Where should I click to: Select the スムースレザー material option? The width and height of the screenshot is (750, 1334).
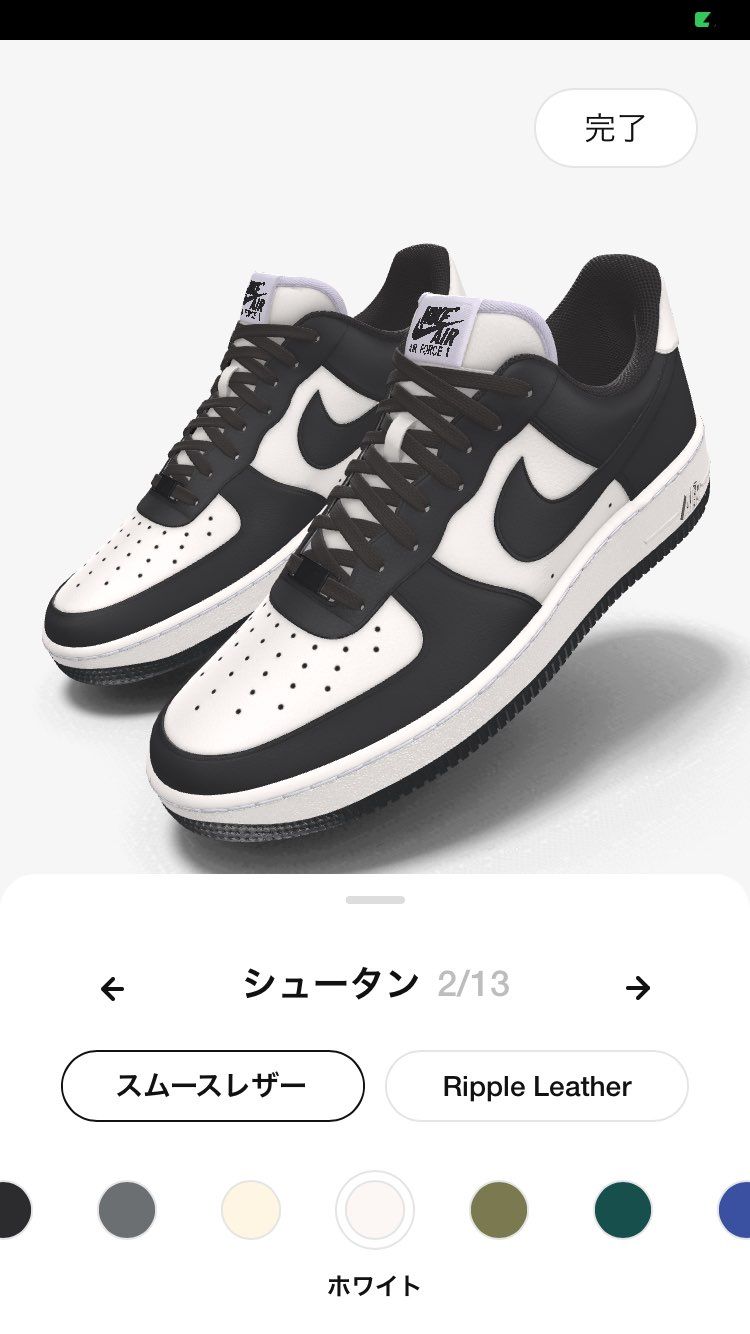click(x=212, y=1085)
